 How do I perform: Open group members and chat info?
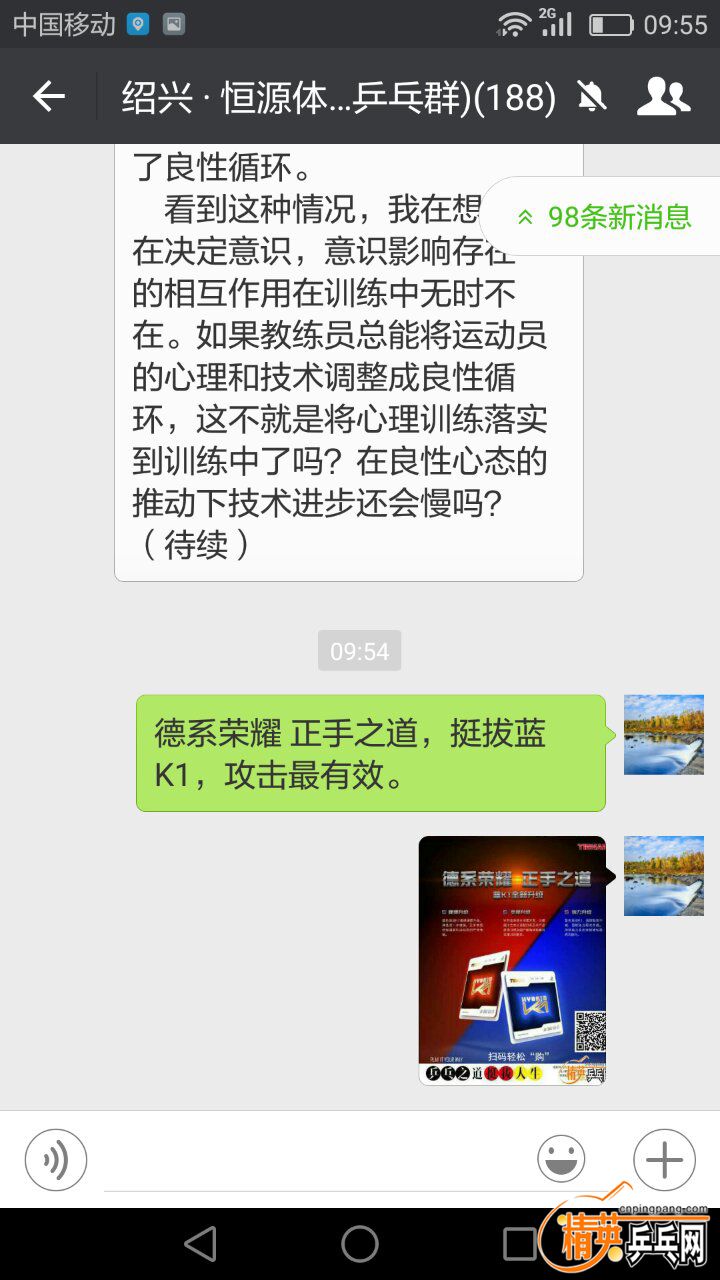click(663, 96)
